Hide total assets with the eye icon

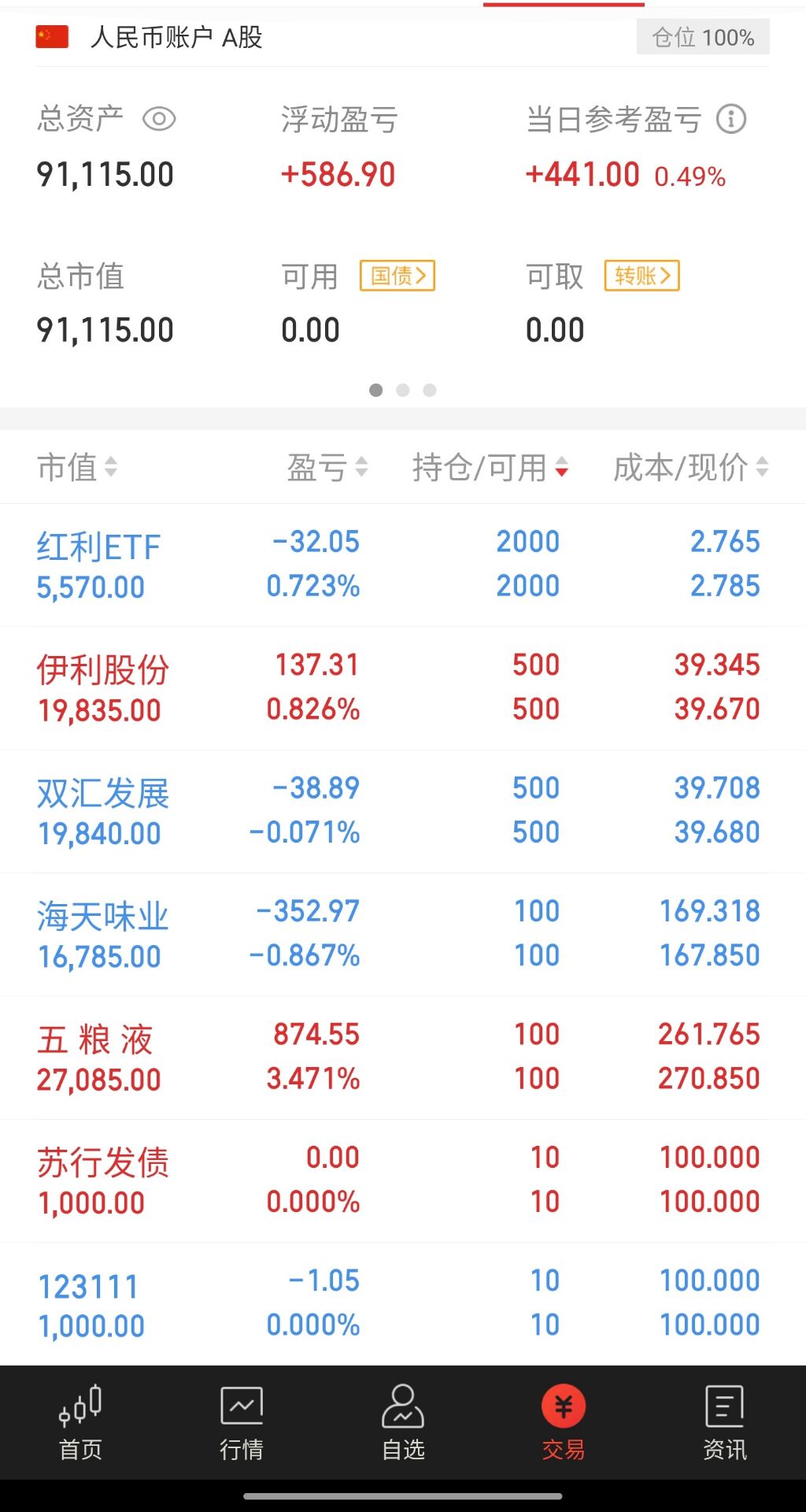click(159, 120)
